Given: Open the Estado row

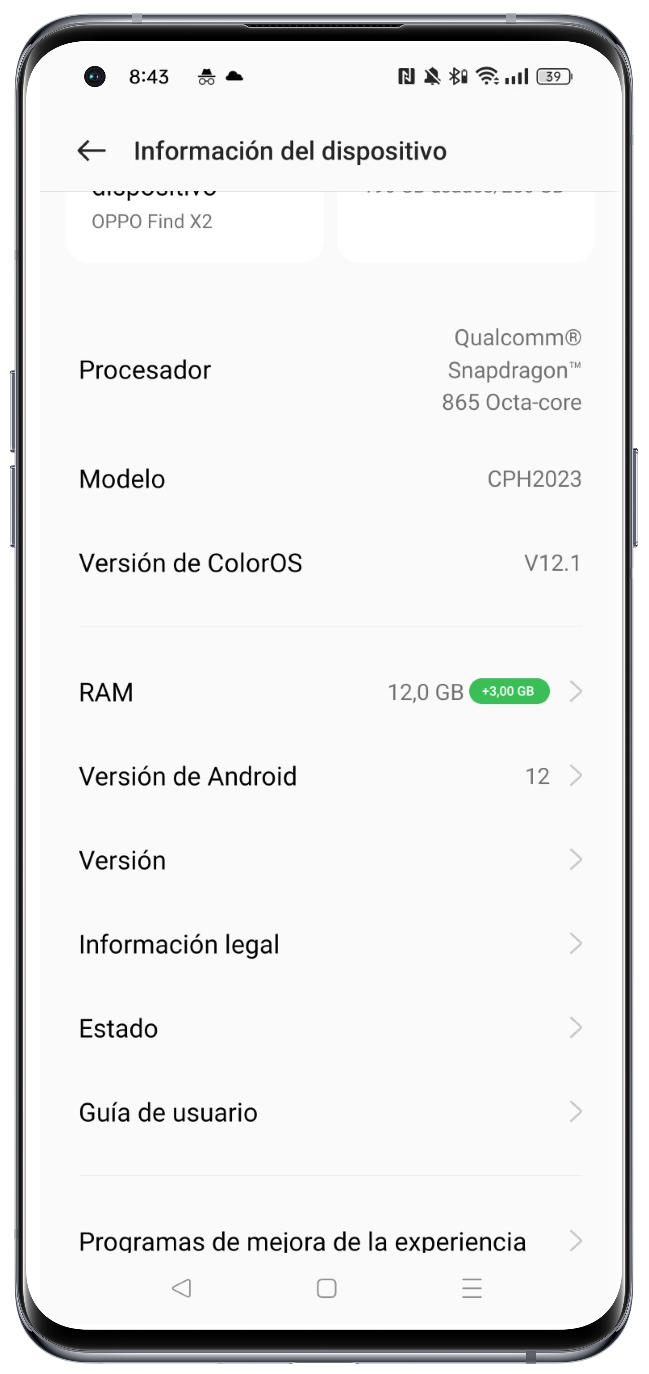Looking at the screenshot, I should click(x=329, y=1028).
